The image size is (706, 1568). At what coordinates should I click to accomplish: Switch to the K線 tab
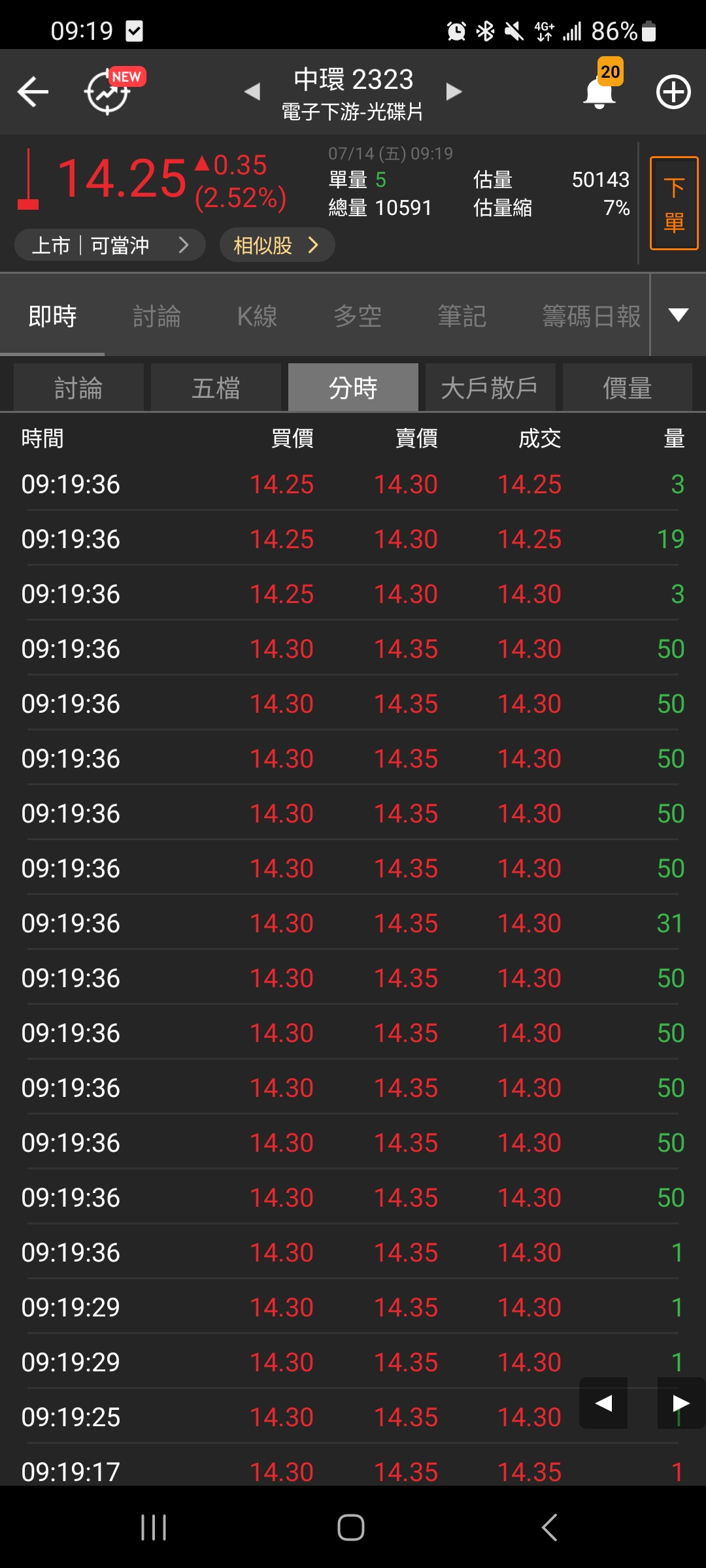tap(258, 316)
